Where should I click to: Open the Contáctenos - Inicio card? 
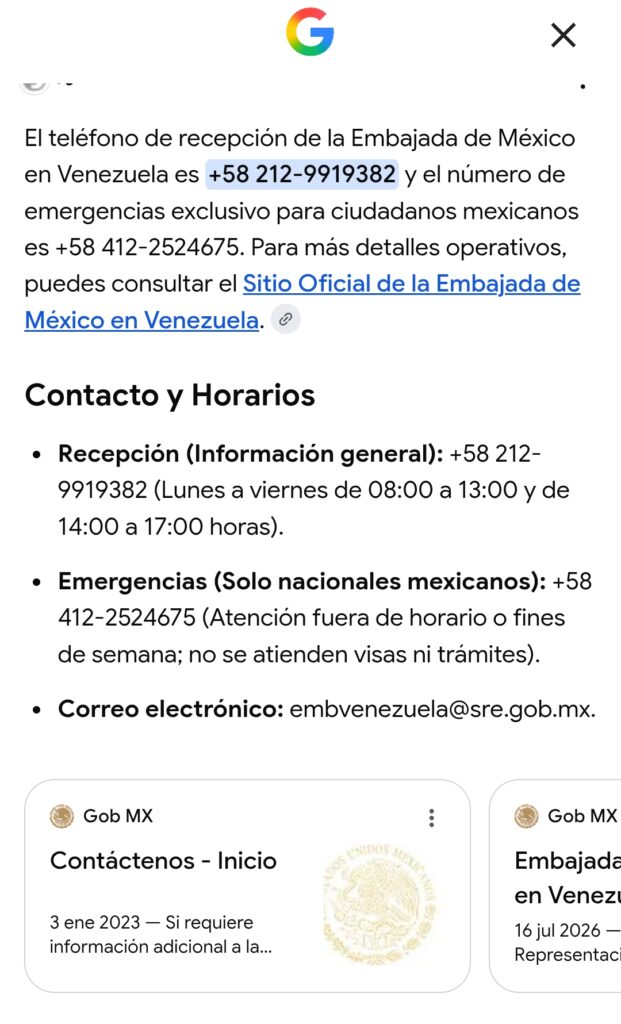[247, 885]
